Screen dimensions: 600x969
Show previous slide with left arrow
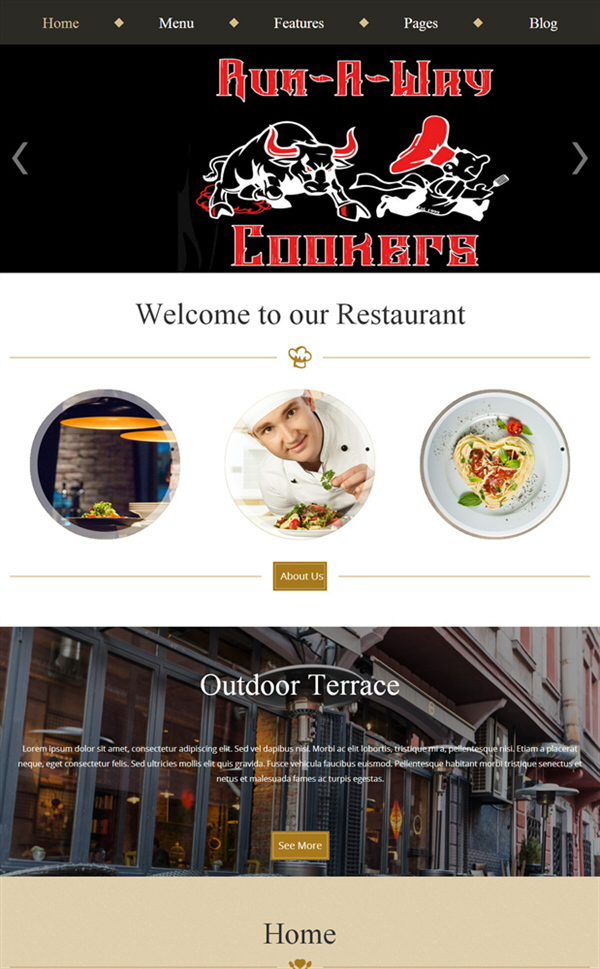(20, 158)
